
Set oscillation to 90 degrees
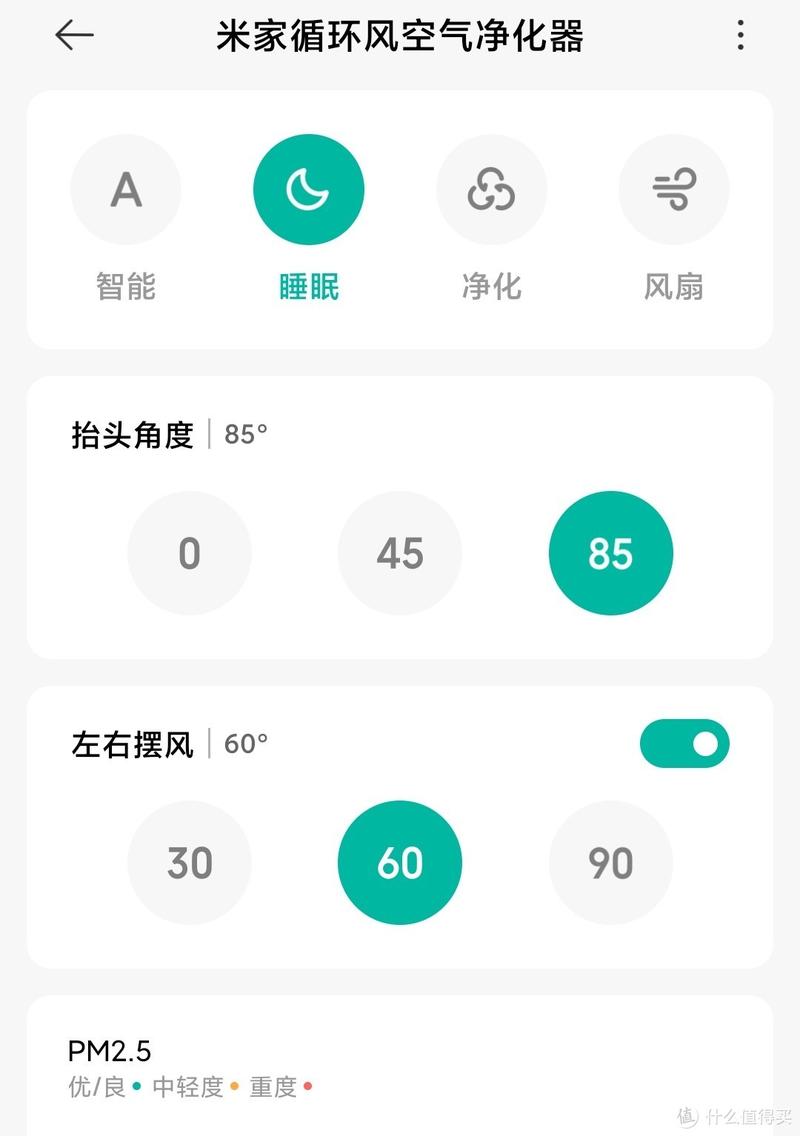pyautogui.click(x=611, y=862)
